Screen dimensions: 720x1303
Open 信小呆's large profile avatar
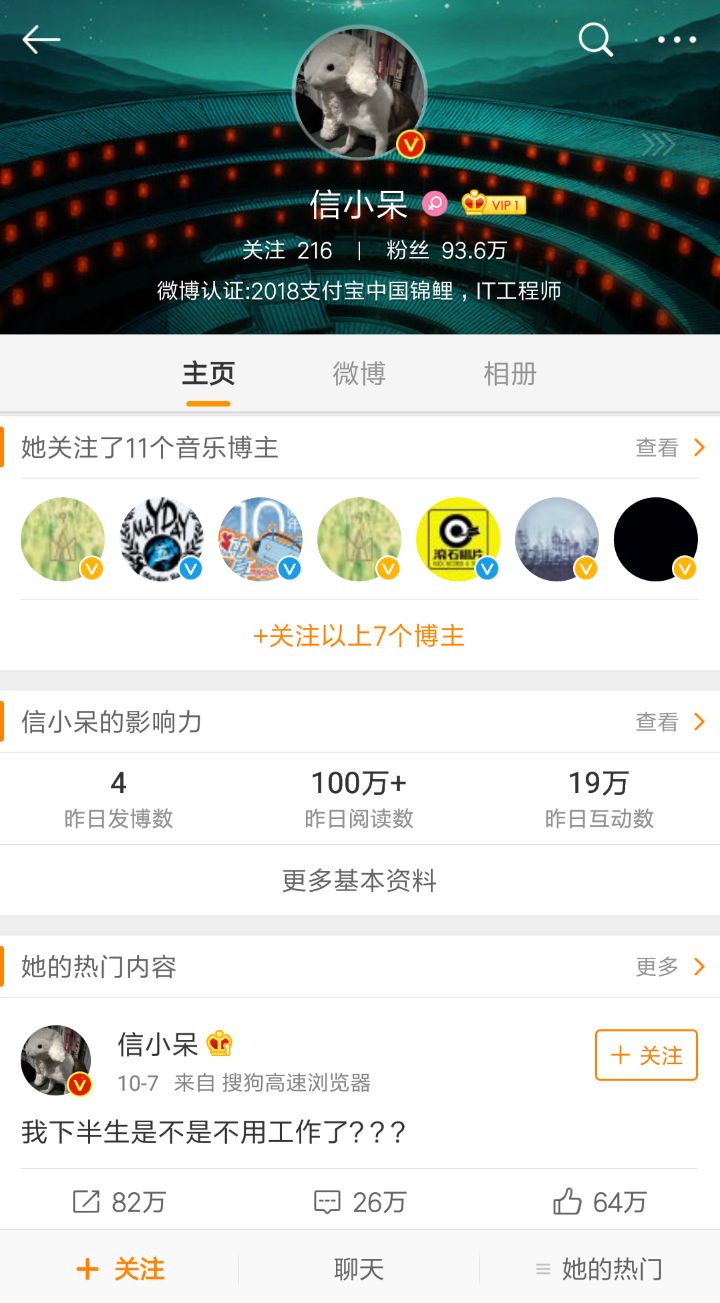(x=360, y=93)
